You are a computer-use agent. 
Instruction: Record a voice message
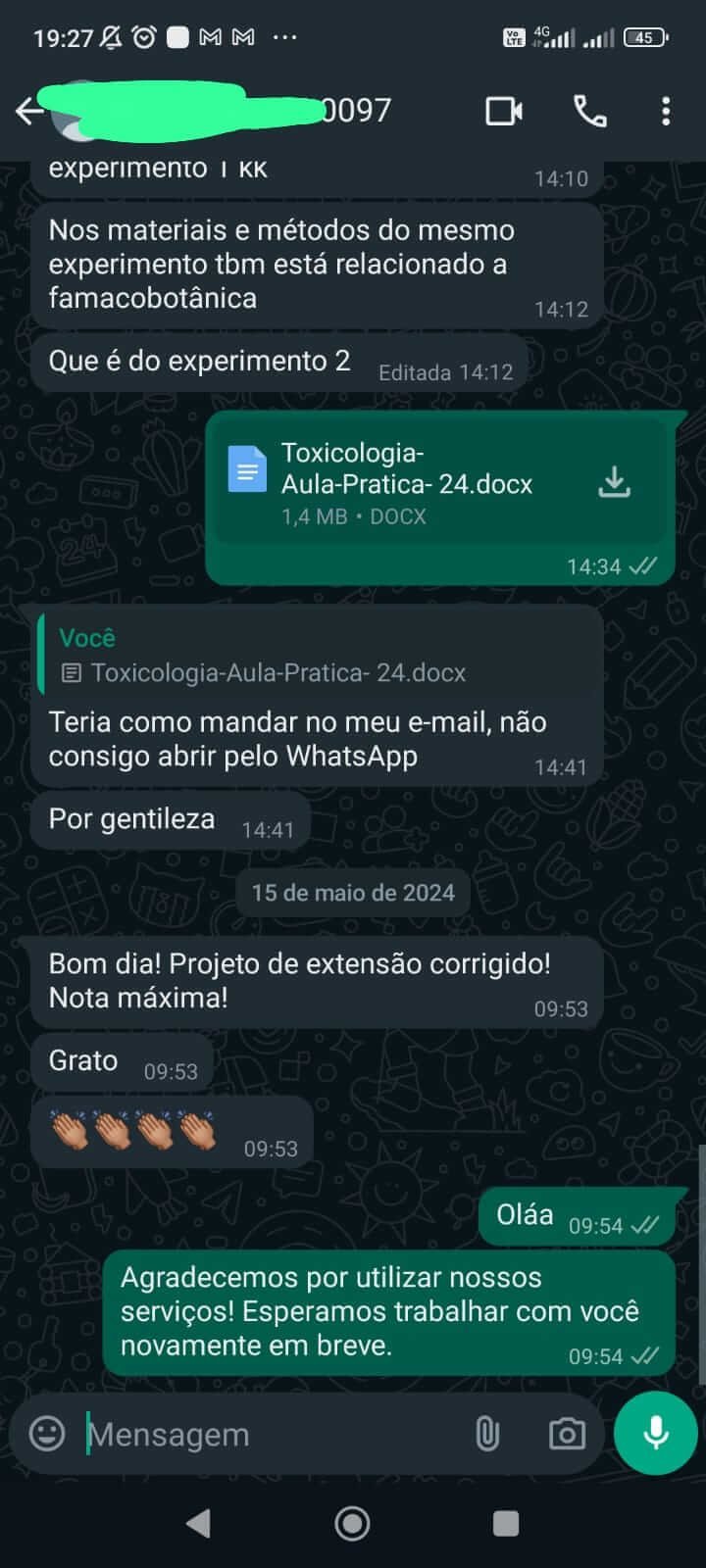[655, 1433]
